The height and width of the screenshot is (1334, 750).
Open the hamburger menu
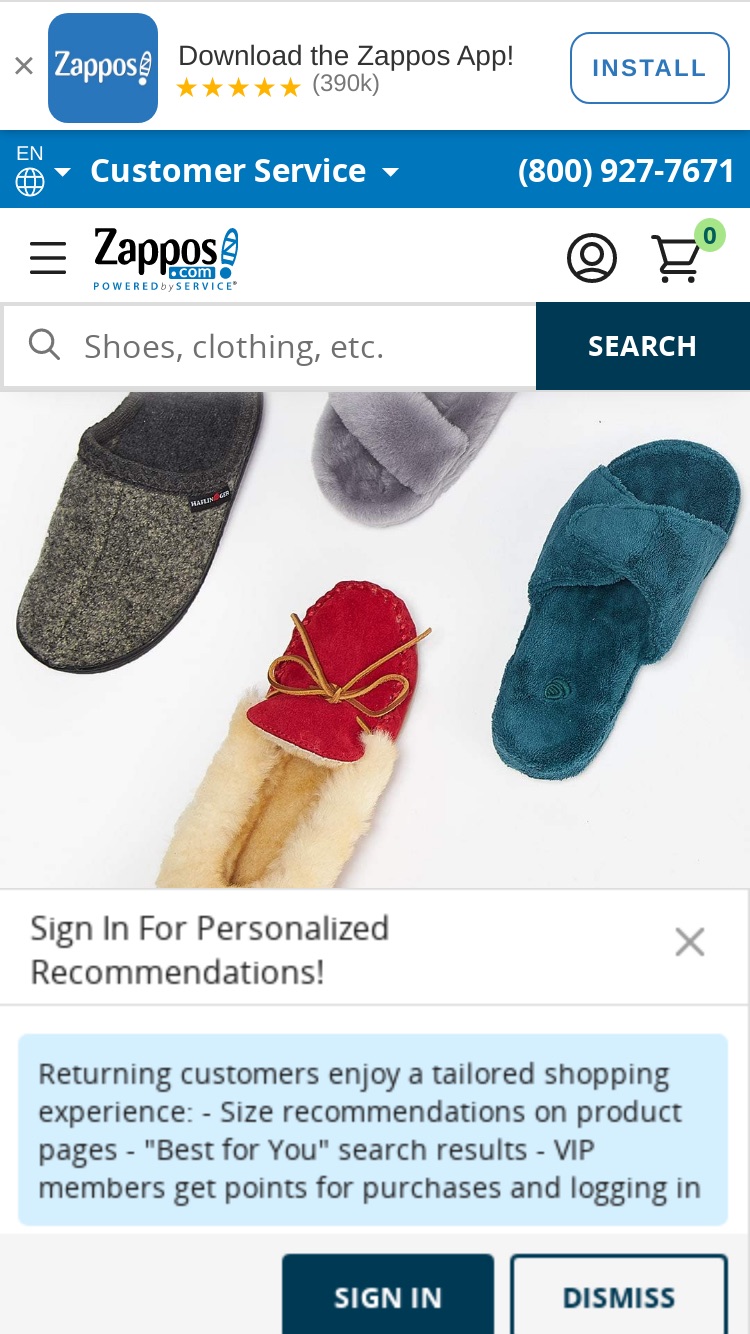point(48,258)
